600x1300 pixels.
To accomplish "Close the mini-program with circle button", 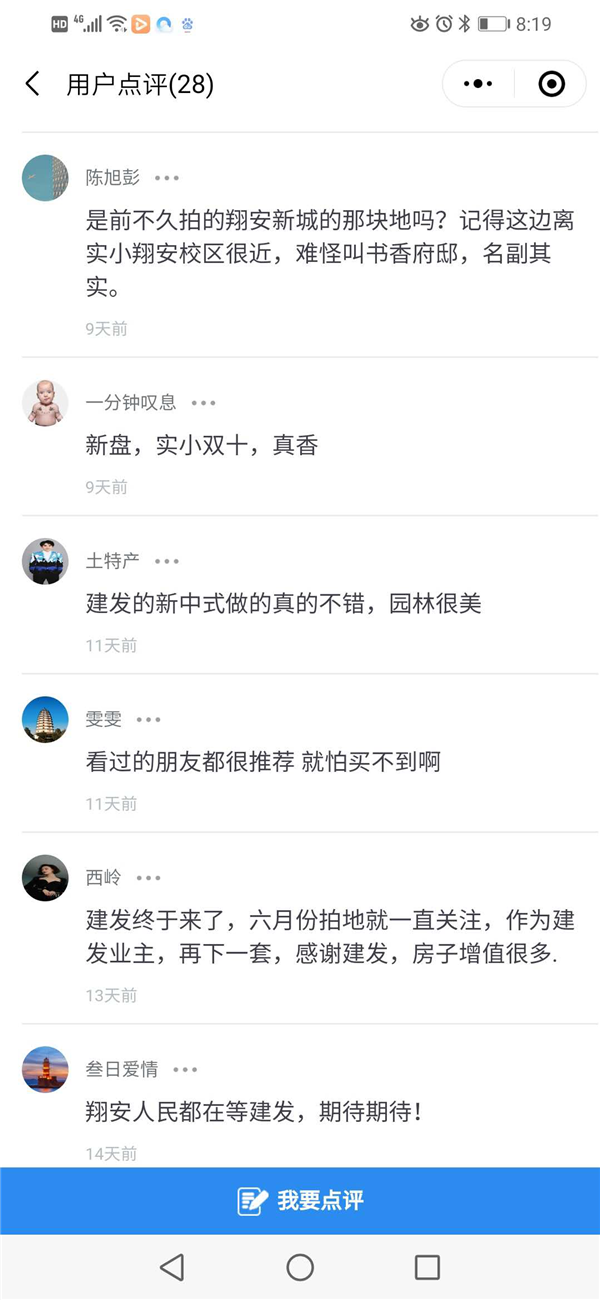I will click(x=551, y=84).
